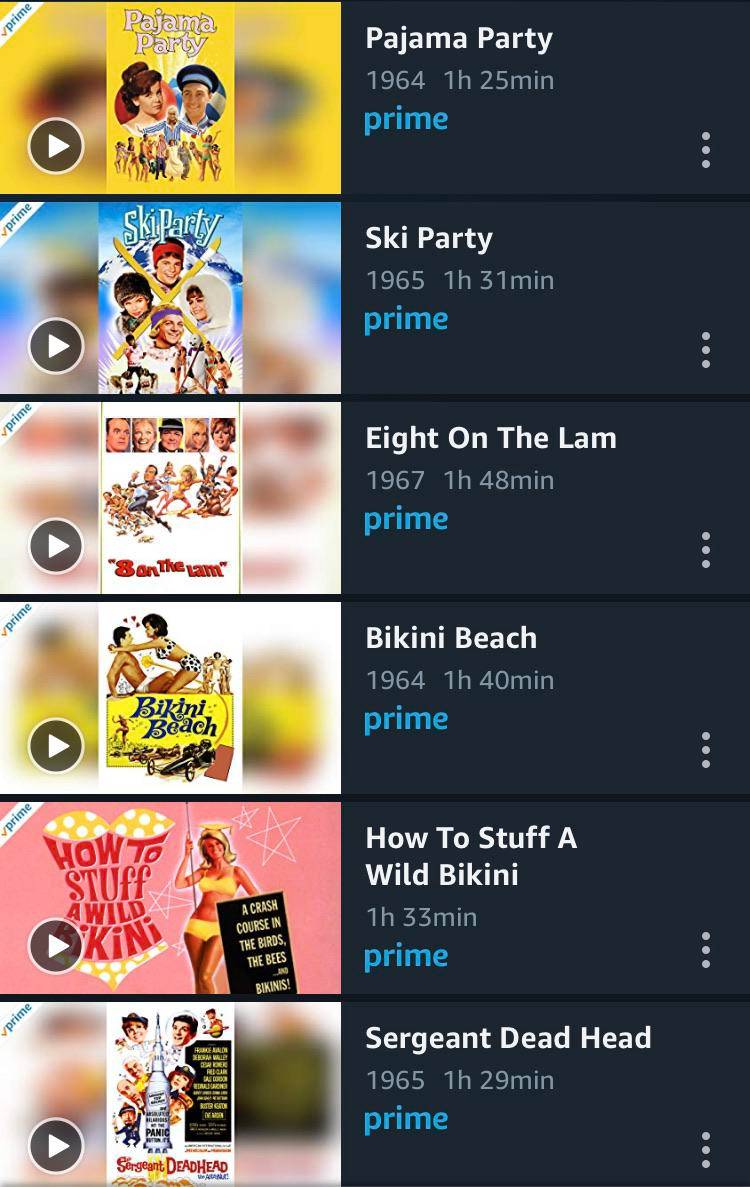
Task: Play How To Stuff A Wild Bikini
Action: pos(55,945)
